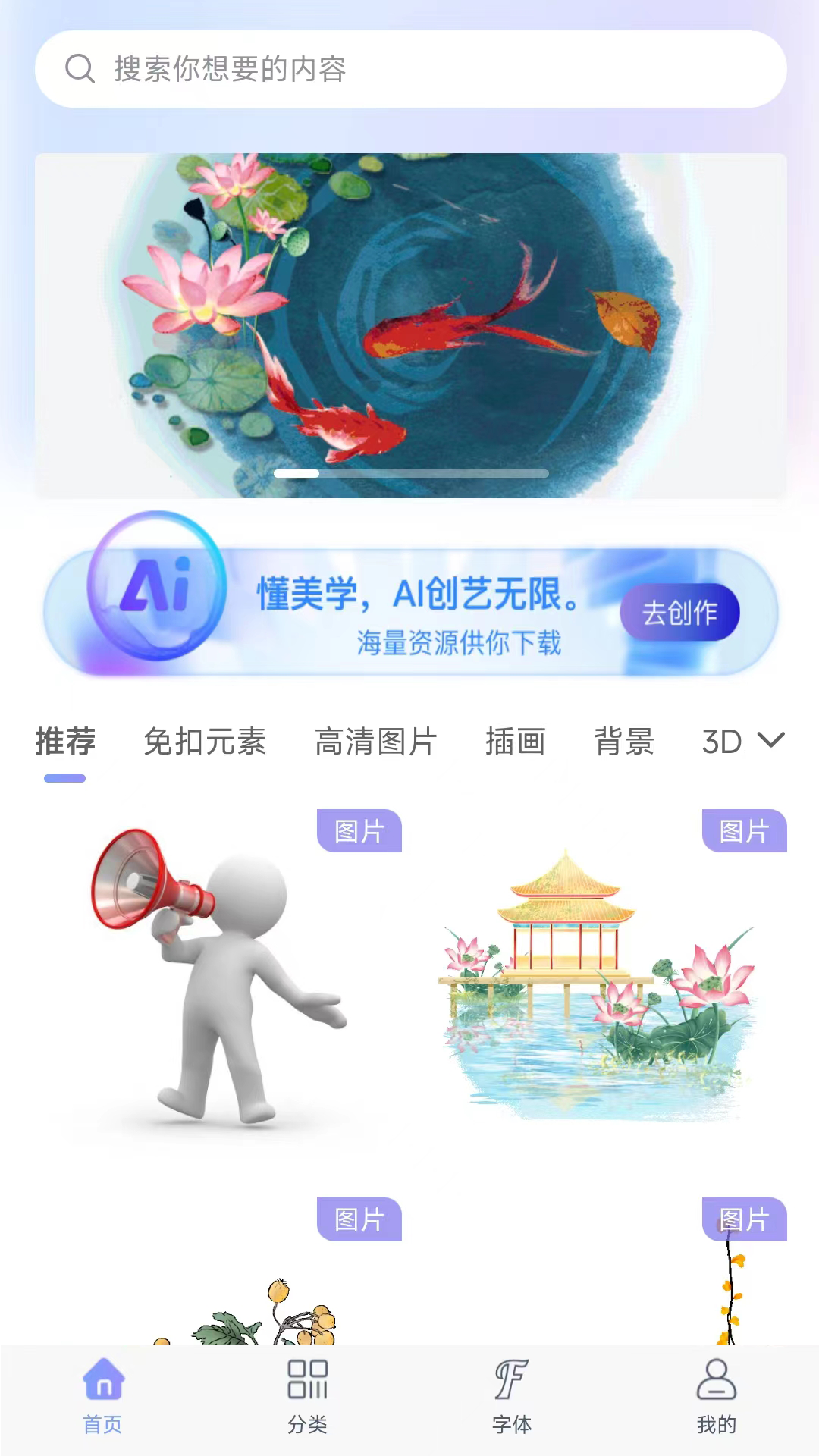
Task: Switch to the 背景 category tab
Action: point(623,742)
